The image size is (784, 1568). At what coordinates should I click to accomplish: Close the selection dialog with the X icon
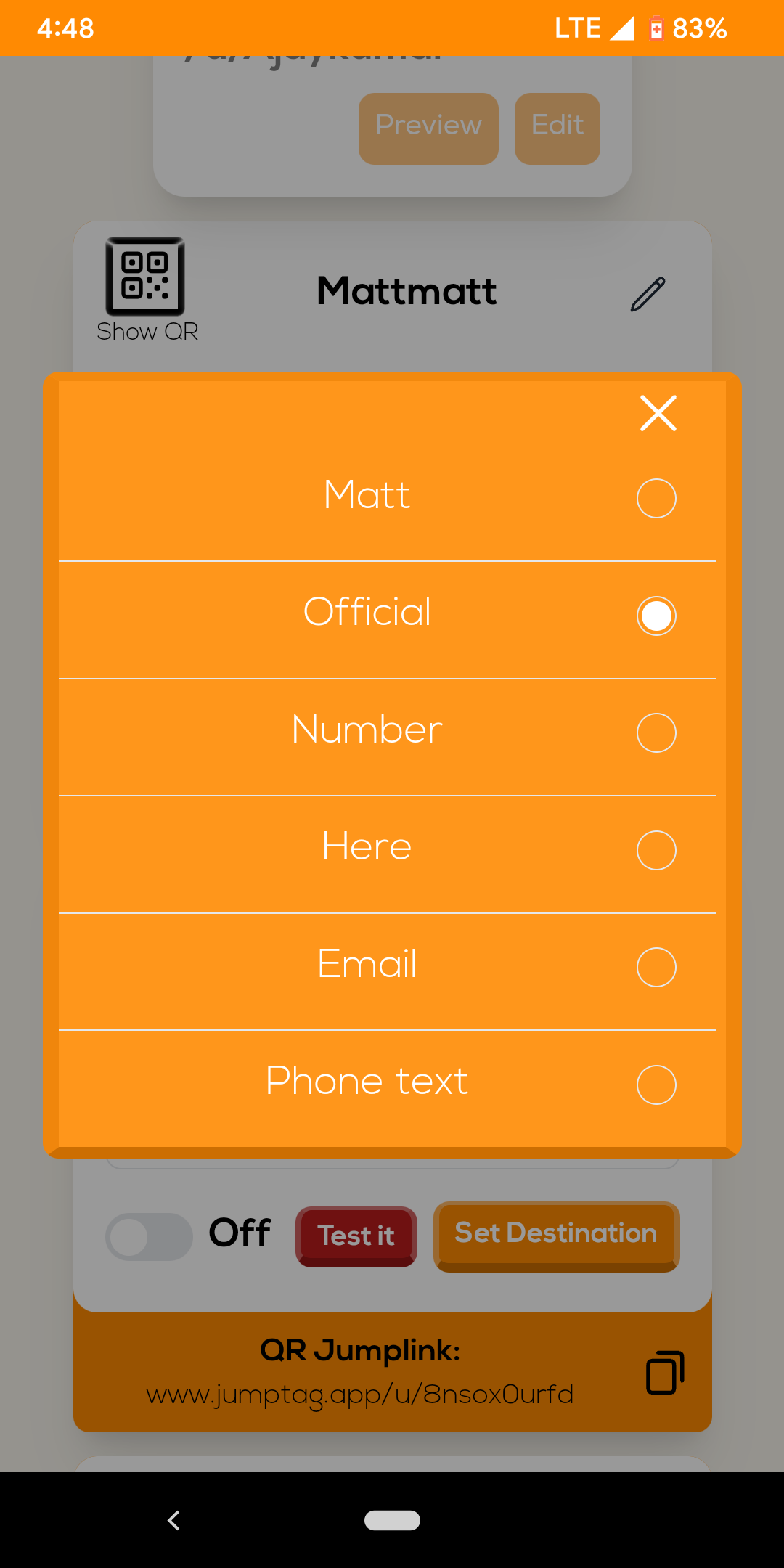point(657,413)
